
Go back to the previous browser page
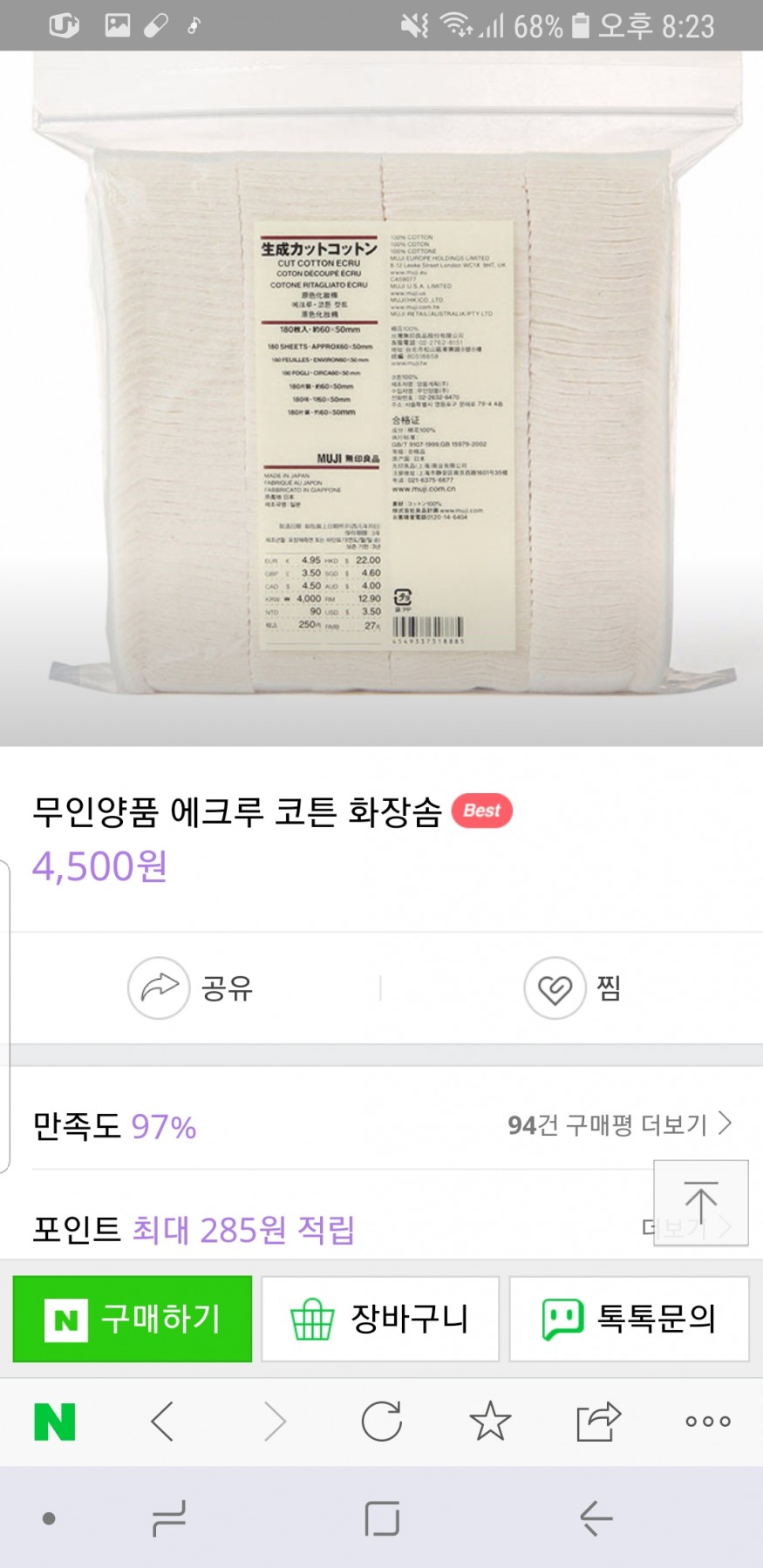point(163,1422)
